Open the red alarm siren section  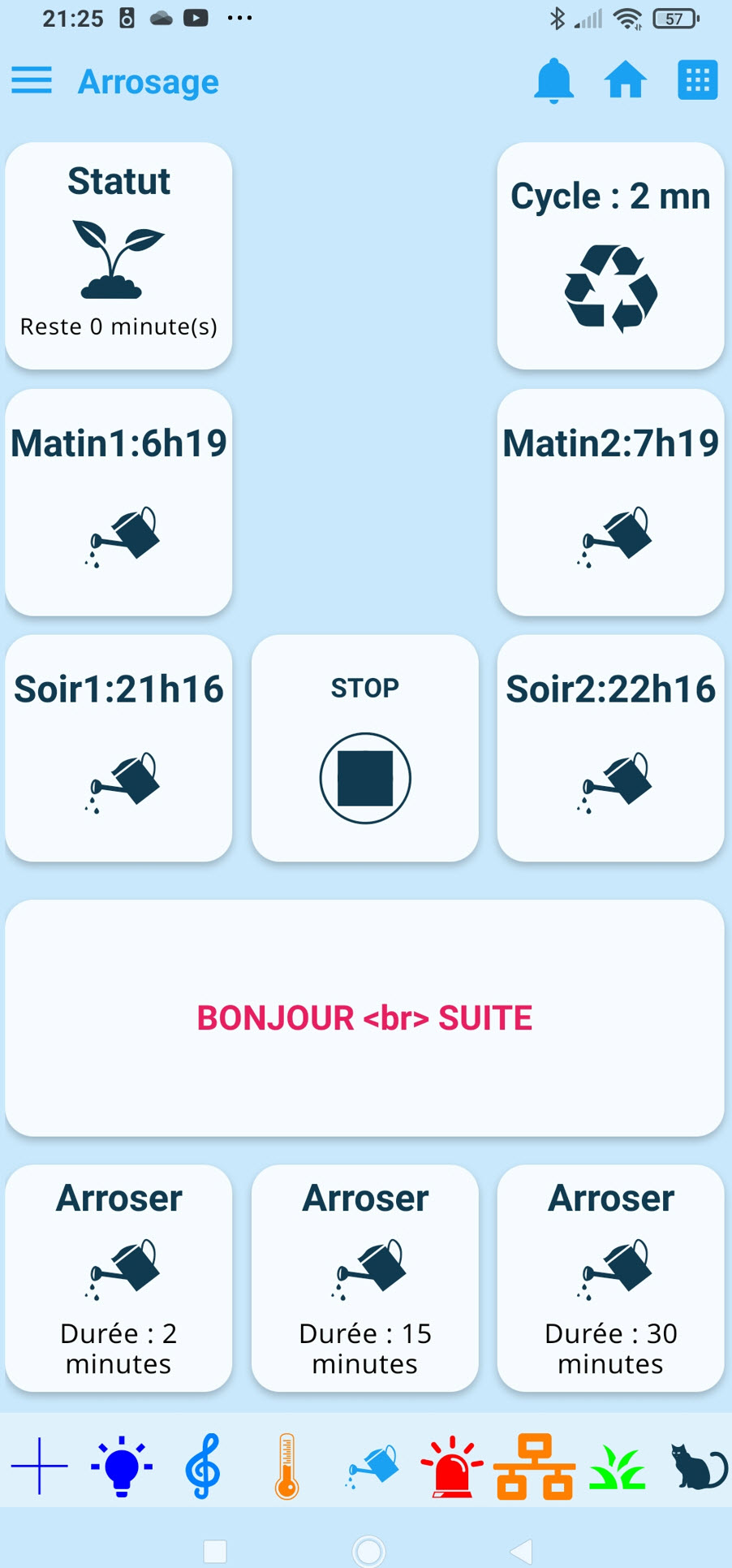(x=451, y=1466)
